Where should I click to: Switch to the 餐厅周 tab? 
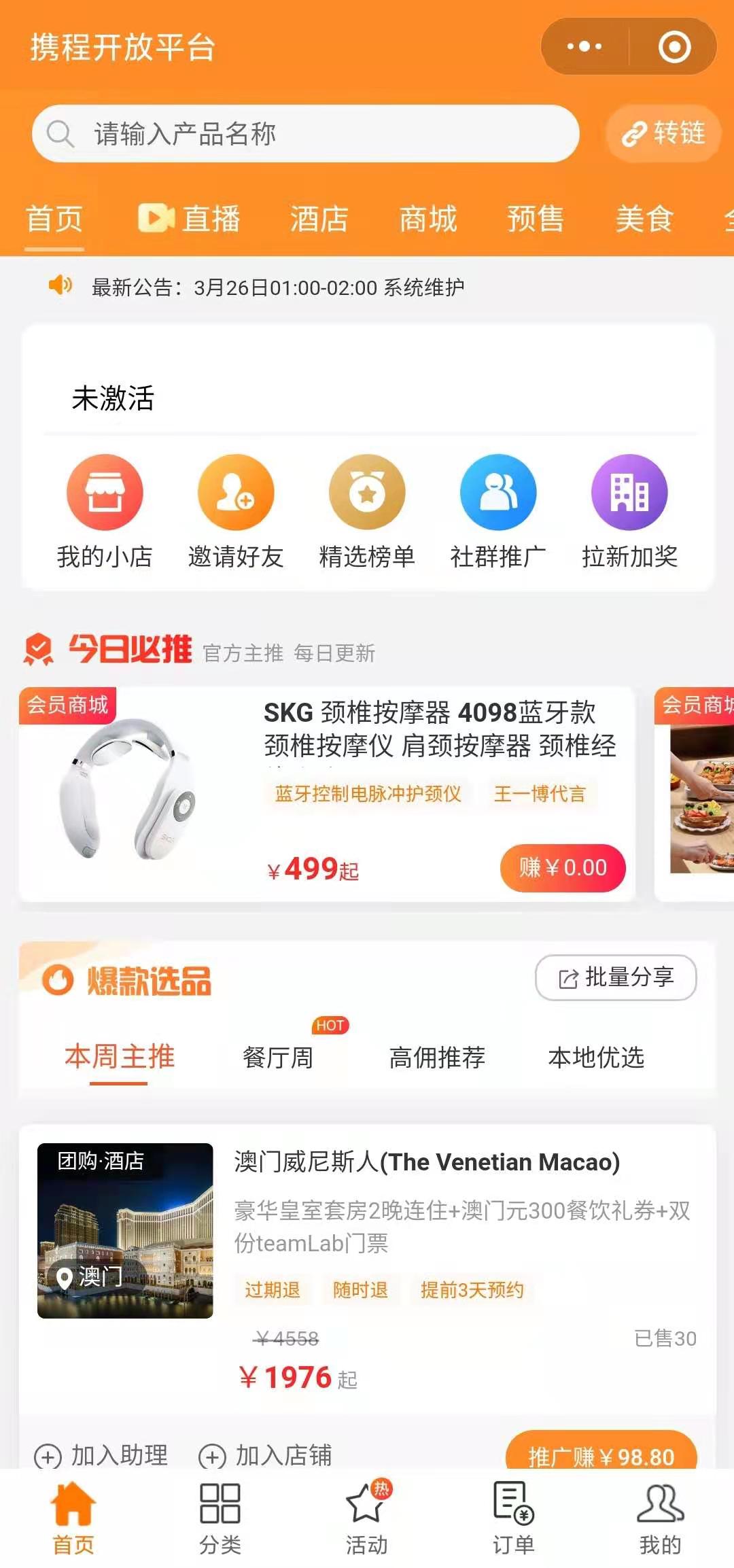278,1057
